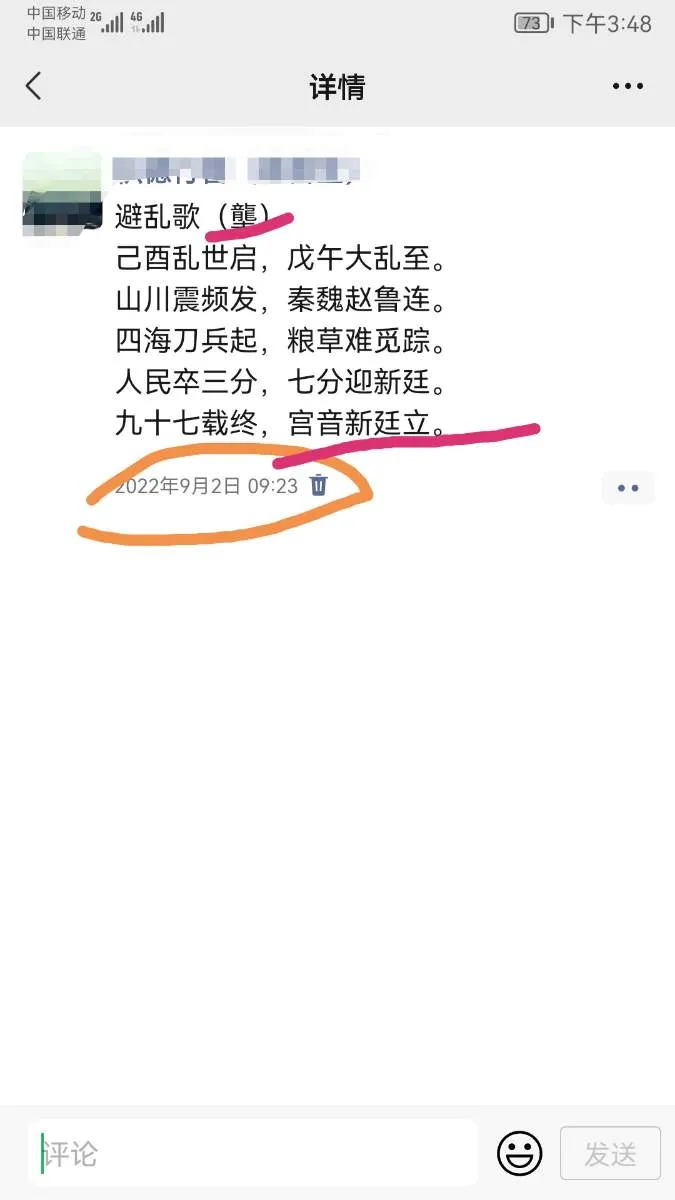Open the three-dot menu in the header

[x=628, y=87]
